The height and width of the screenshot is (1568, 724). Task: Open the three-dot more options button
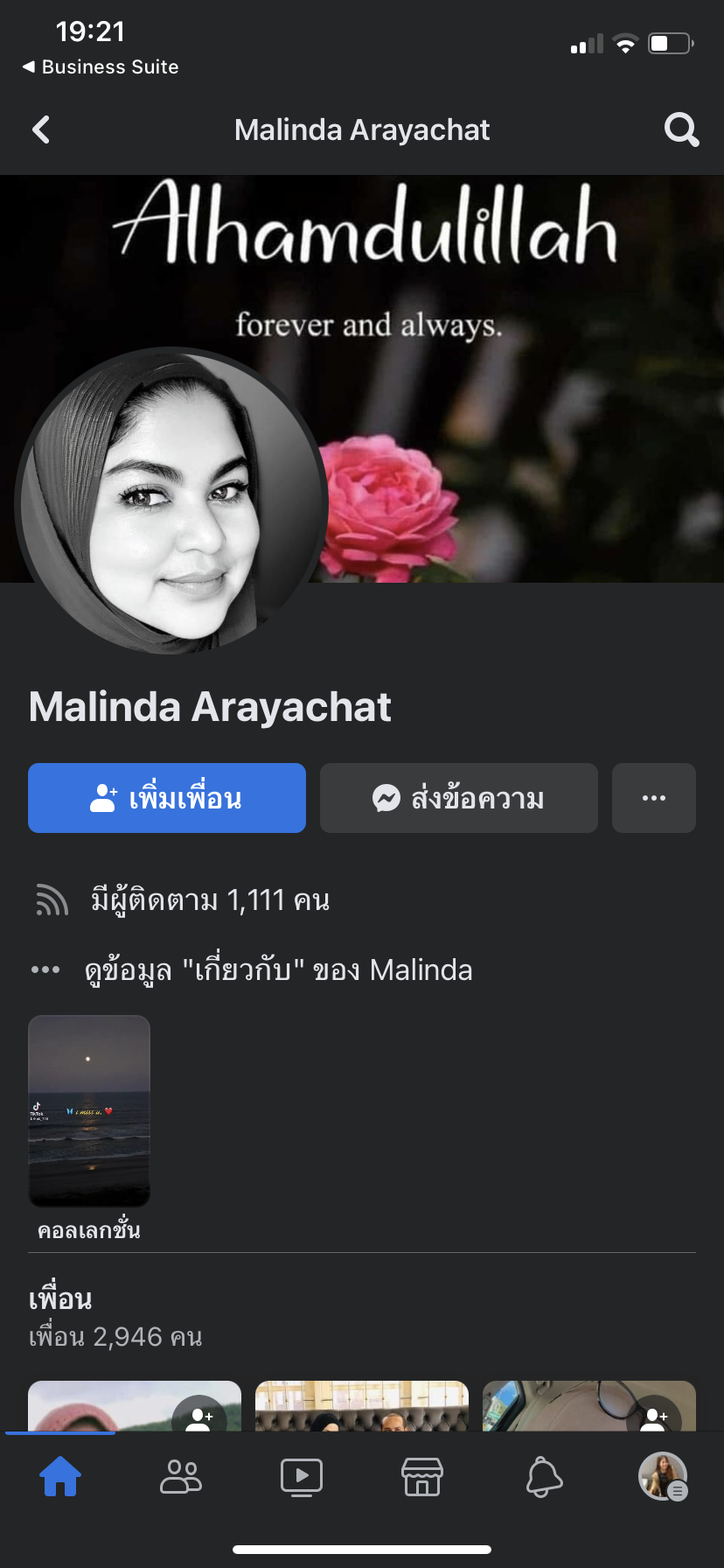pyautogui.click(x=654, y=798)
